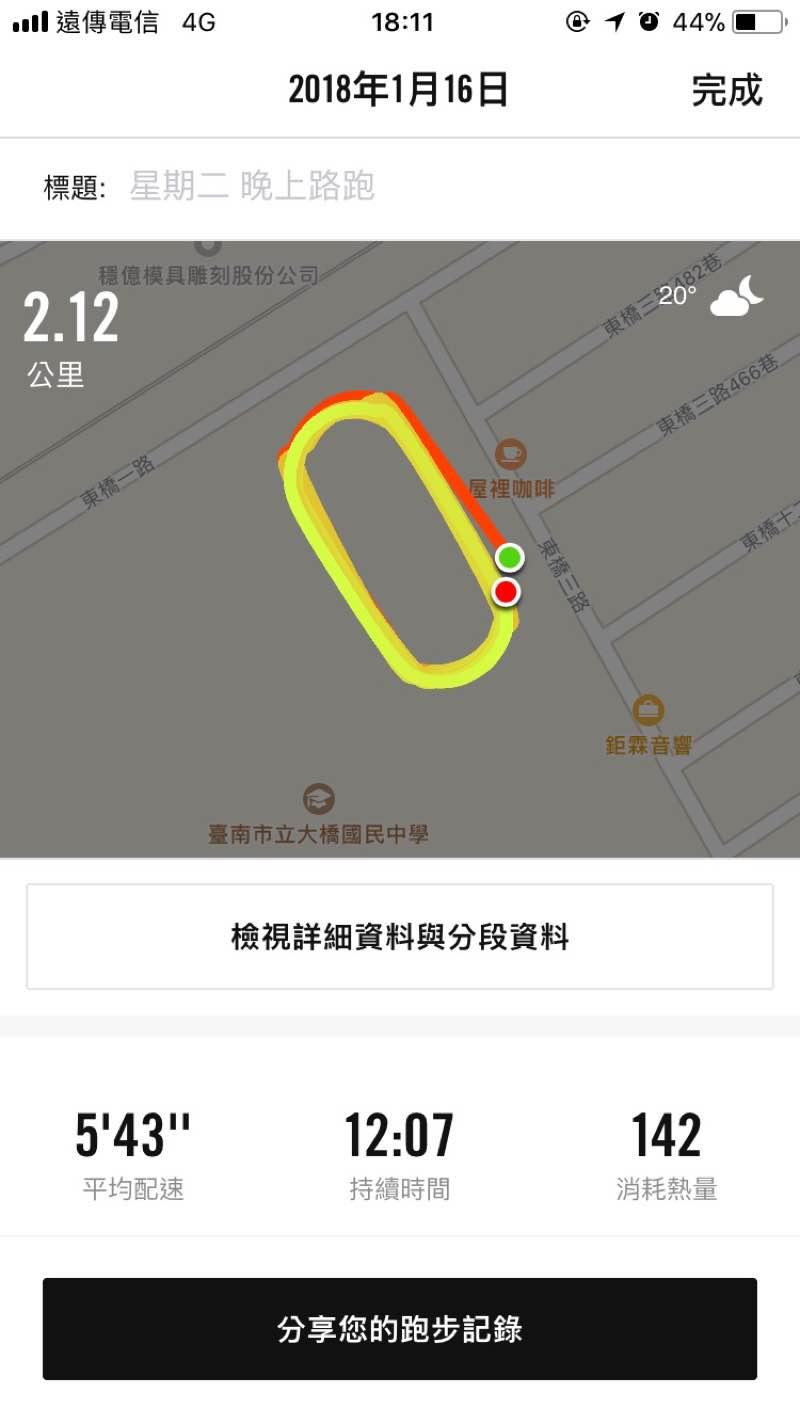
Task: Tap 完成 to finish editing
Action: click(727, 91)
